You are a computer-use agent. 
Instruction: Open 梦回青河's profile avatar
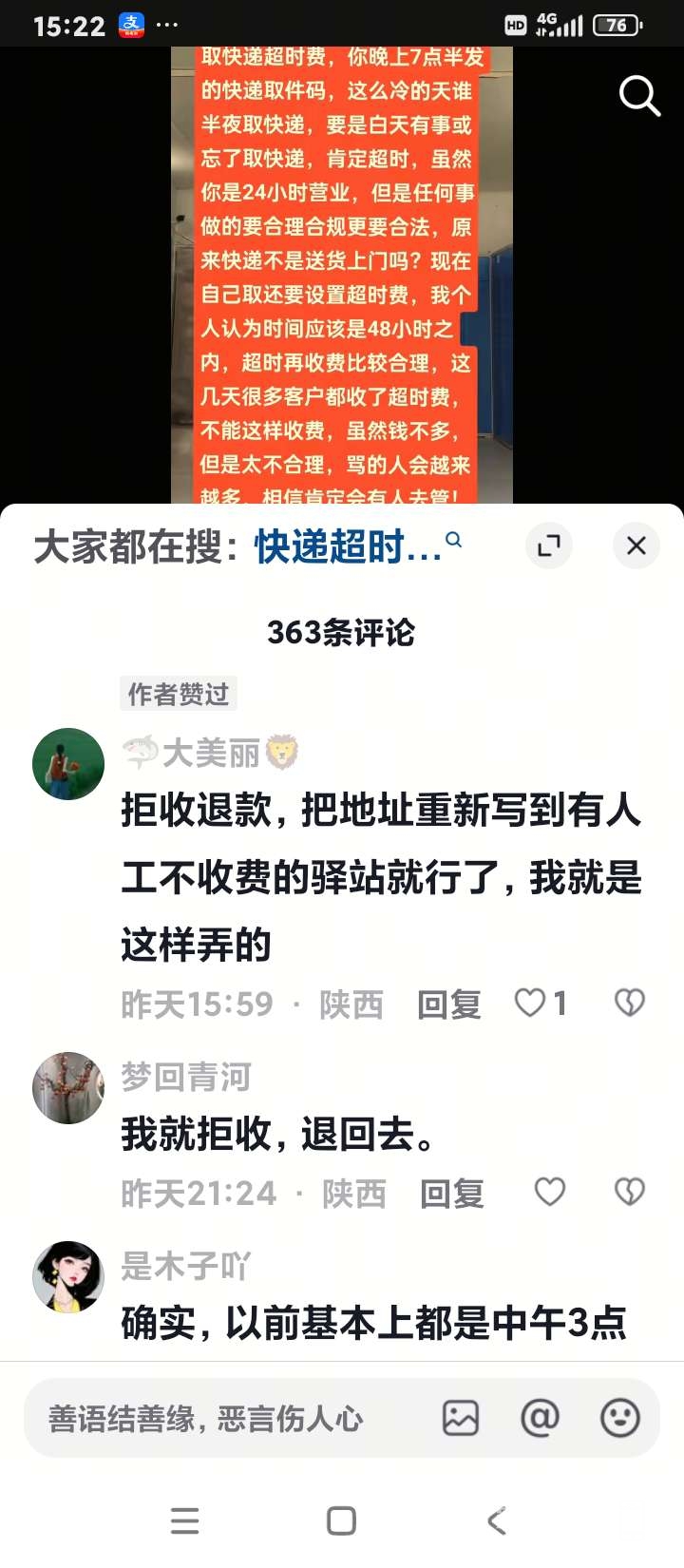point(68,1088)
